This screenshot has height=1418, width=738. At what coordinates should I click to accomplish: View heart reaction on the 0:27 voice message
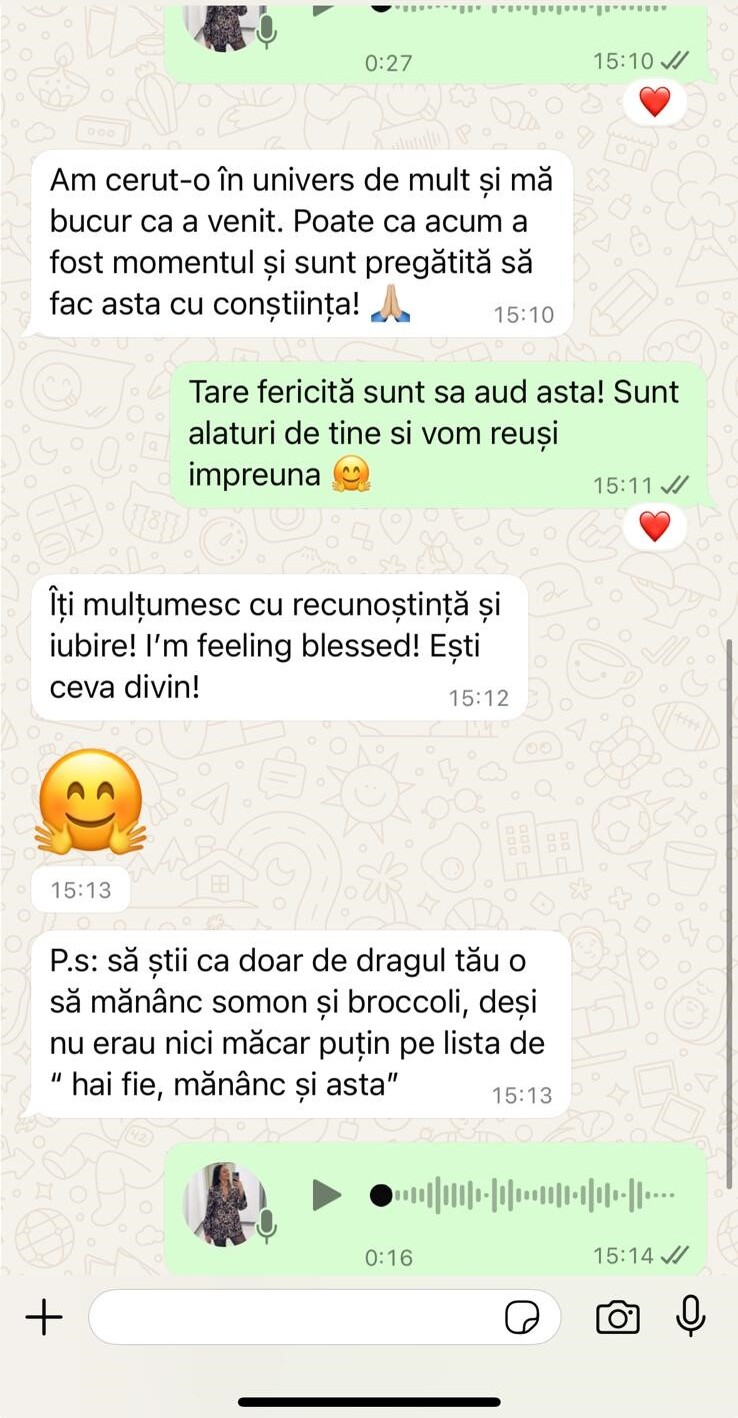point(654,101)
